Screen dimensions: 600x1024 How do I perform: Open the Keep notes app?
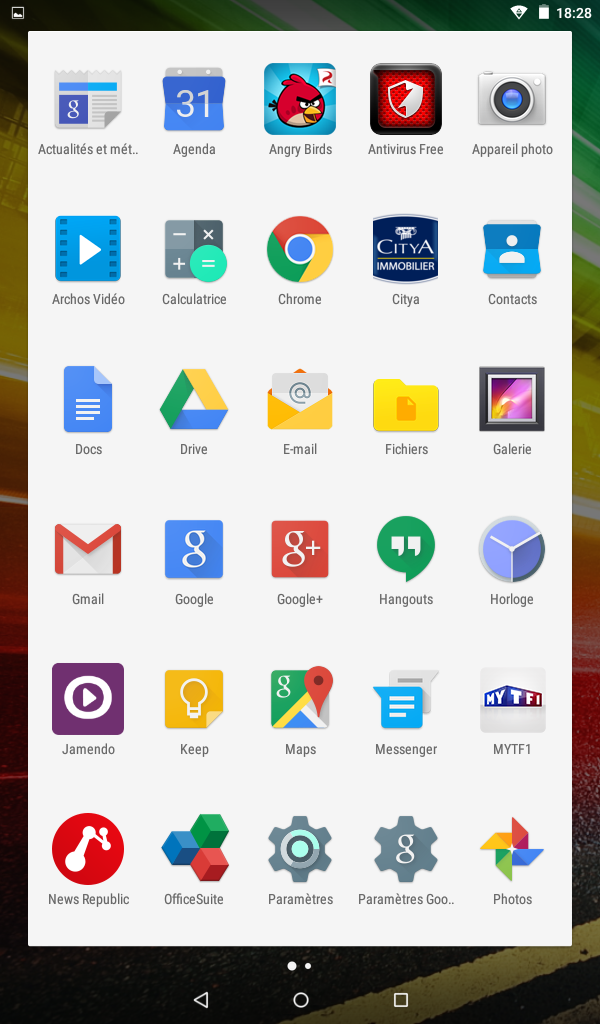click(x=194, y=700)
